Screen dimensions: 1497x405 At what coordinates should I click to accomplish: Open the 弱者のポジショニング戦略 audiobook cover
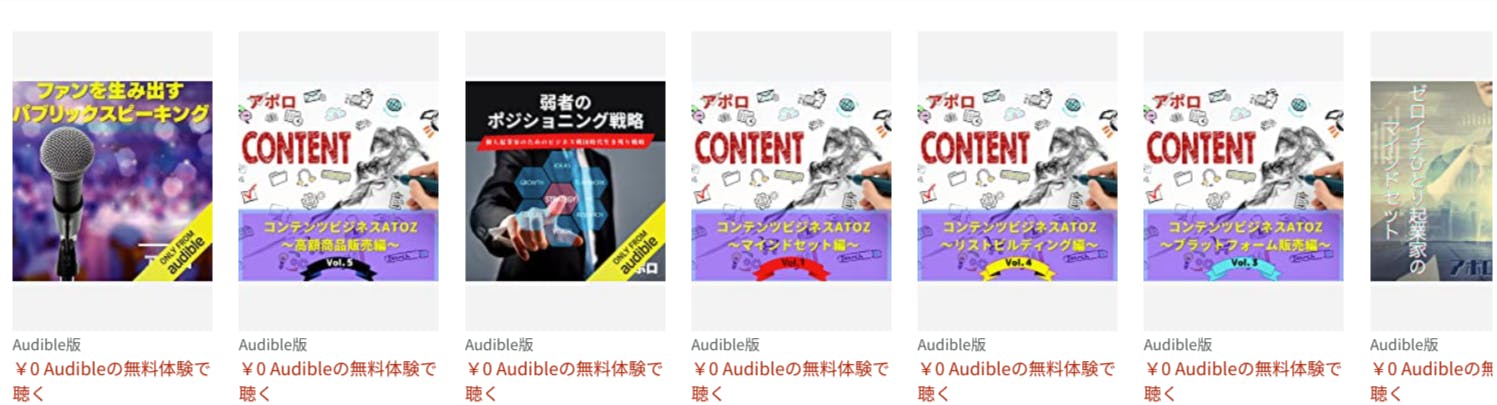(565, 181)
